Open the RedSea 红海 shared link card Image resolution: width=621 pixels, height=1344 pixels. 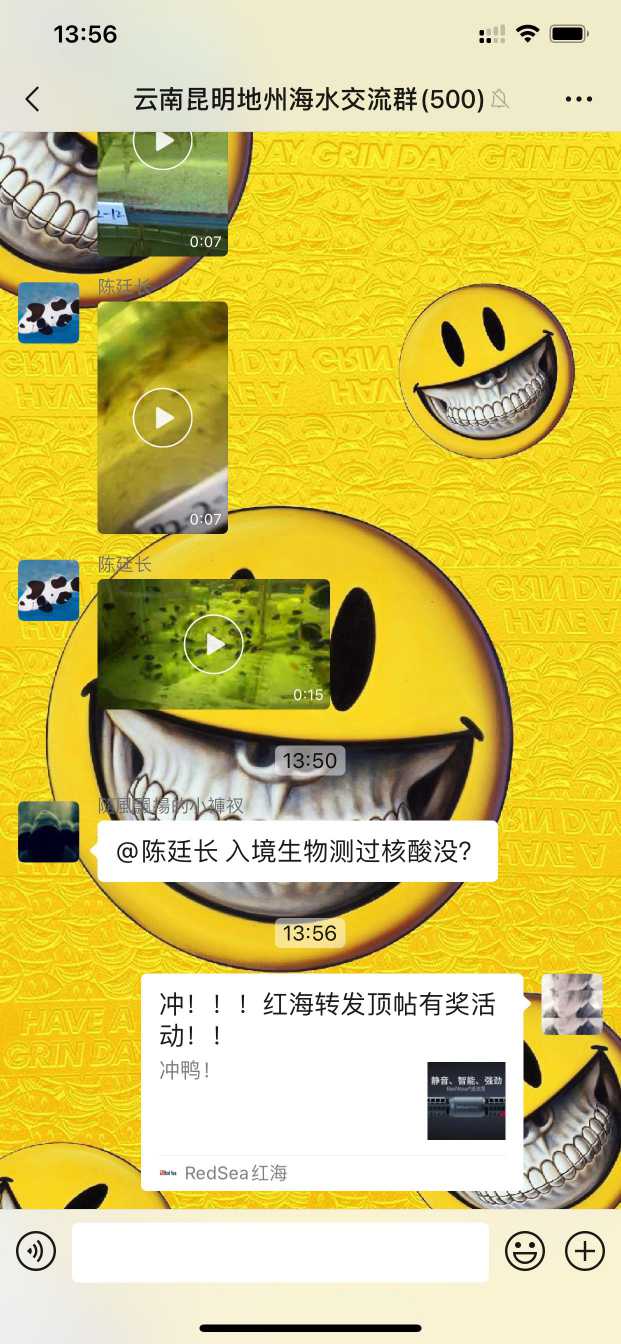(332, 1081)
